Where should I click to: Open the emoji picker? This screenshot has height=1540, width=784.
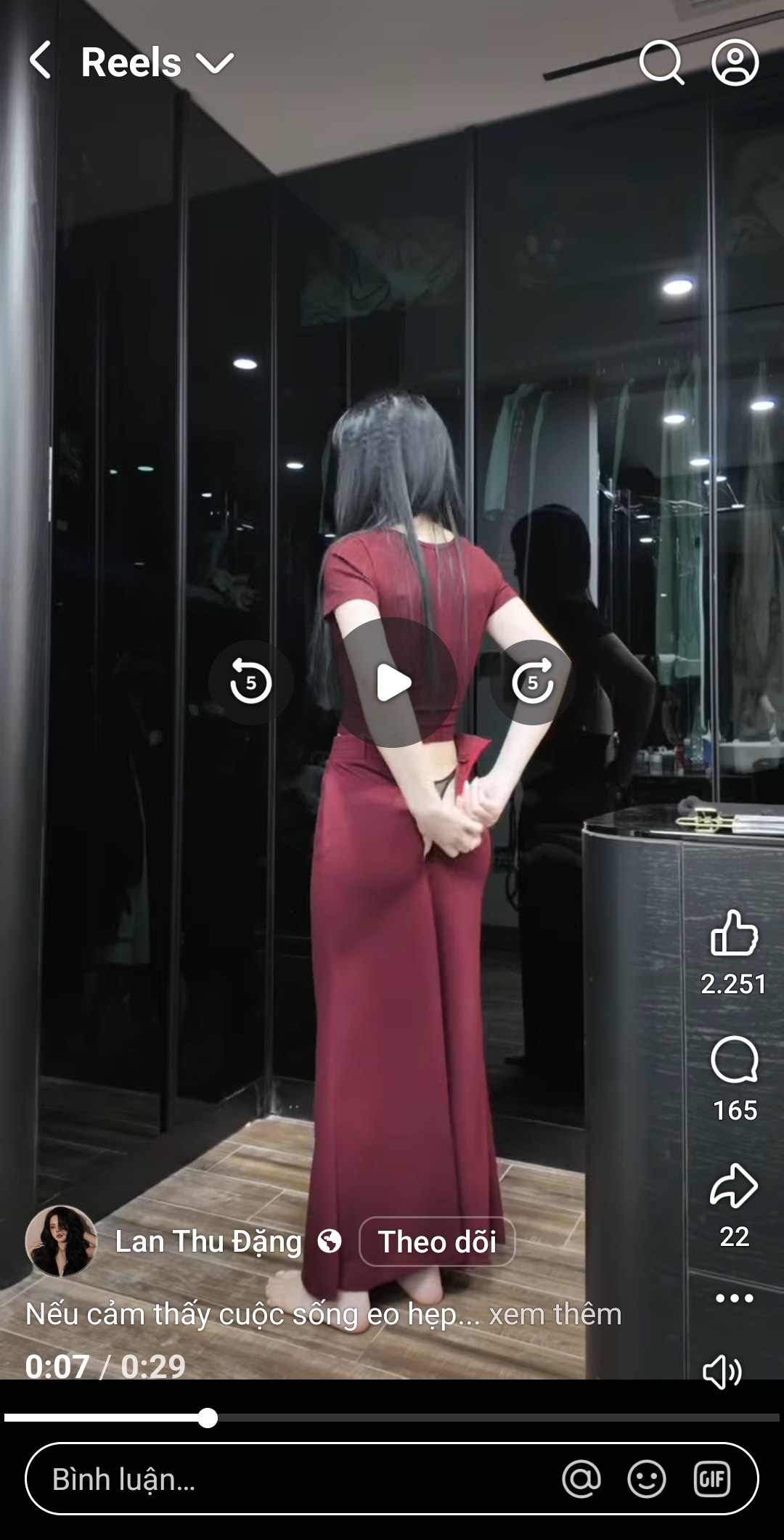(646, 1479)
